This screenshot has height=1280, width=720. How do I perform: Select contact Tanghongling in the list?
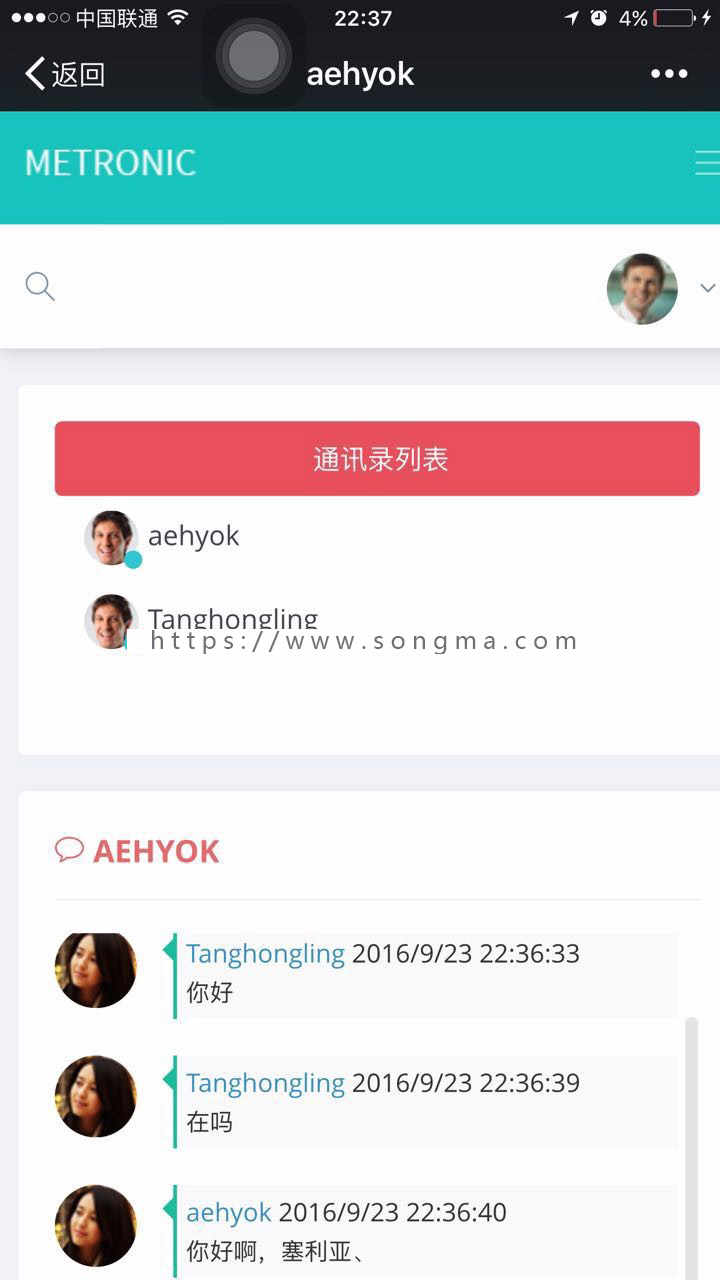click(x=232, y=619)
